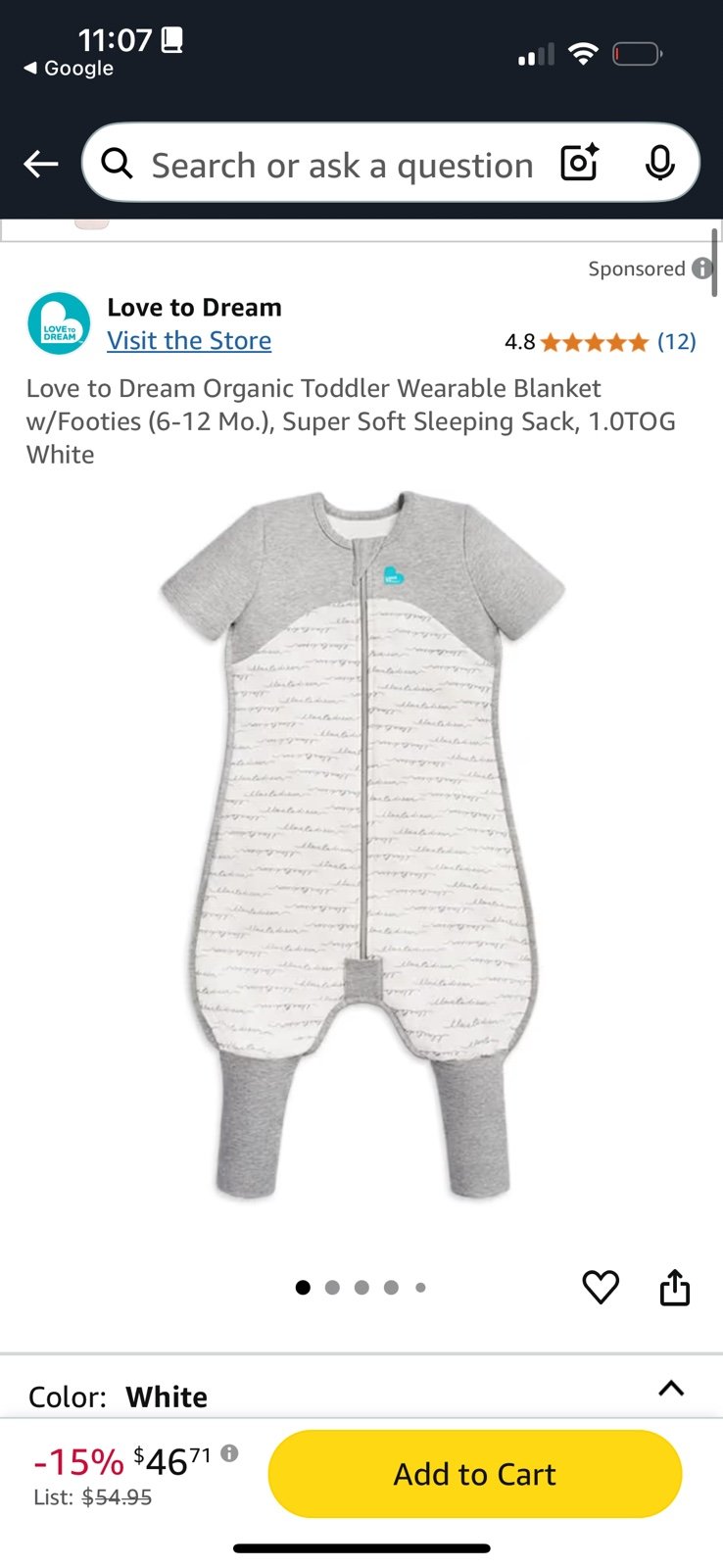Screen dimensions: 723x1568
Task: Go back with the arrow icon
Action: [41, 164]
